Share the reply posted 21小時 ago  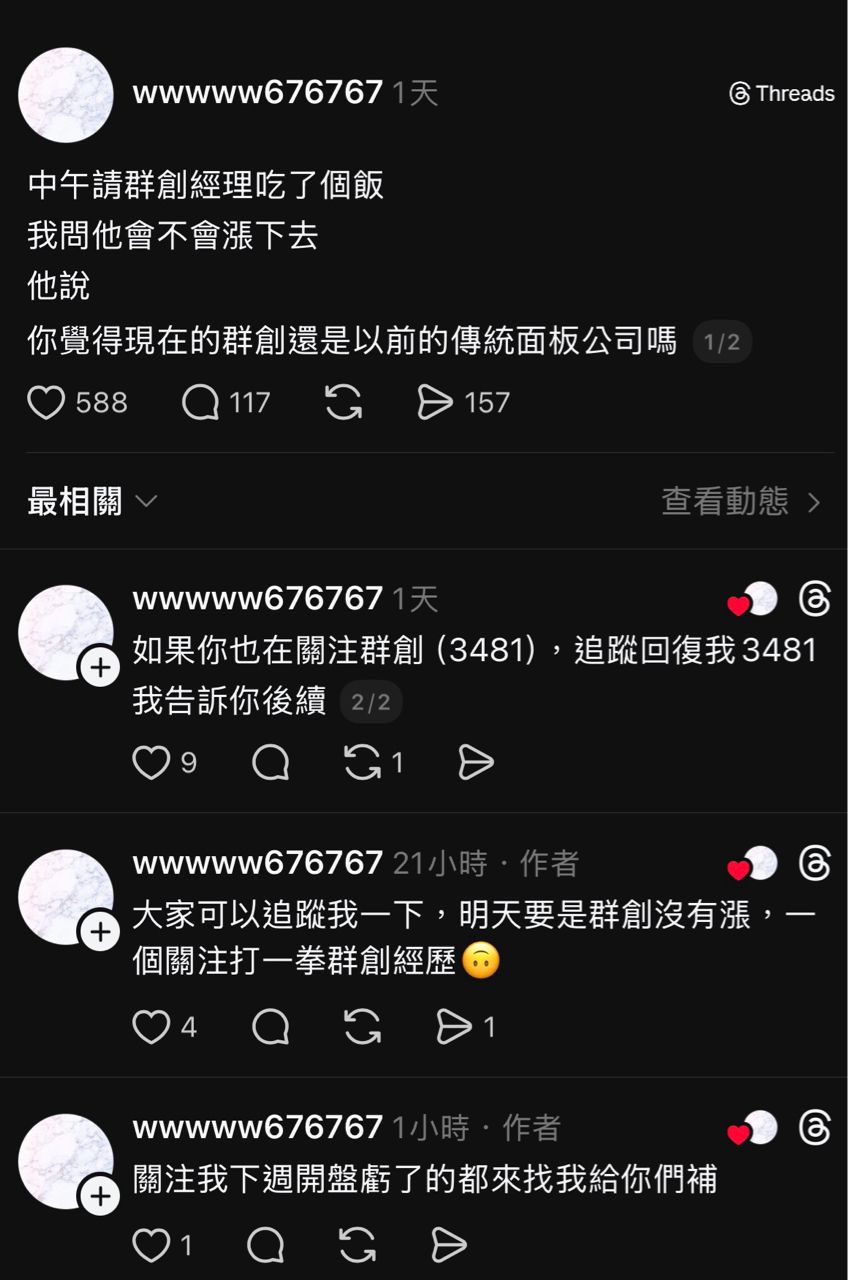455,1027
